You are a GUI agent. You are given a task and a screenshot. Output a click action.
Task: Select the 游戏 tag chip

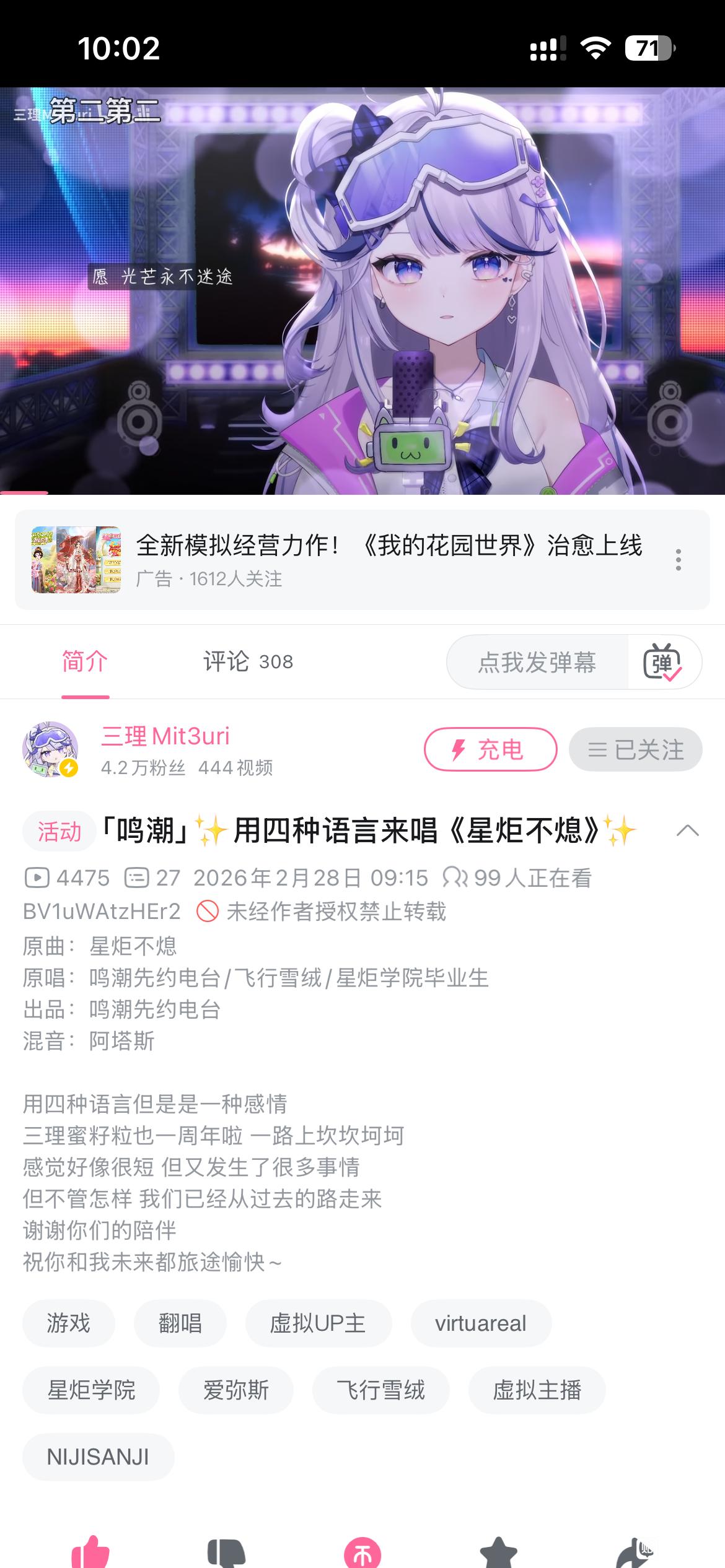tap(69, 1323)
